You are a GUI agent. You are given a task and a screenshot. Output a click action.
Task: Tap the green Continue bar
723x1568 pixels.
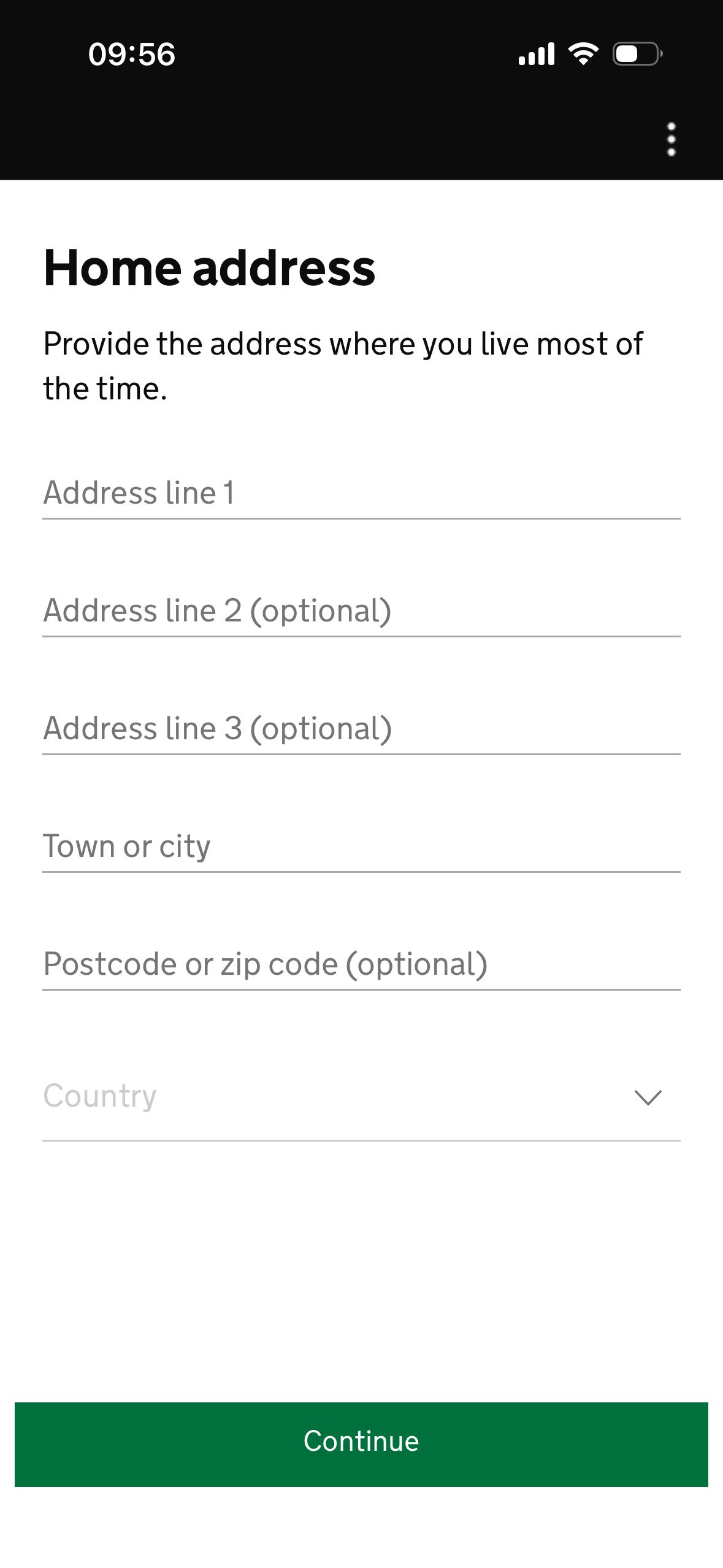pyautogui.click(x=362, y=1441)
